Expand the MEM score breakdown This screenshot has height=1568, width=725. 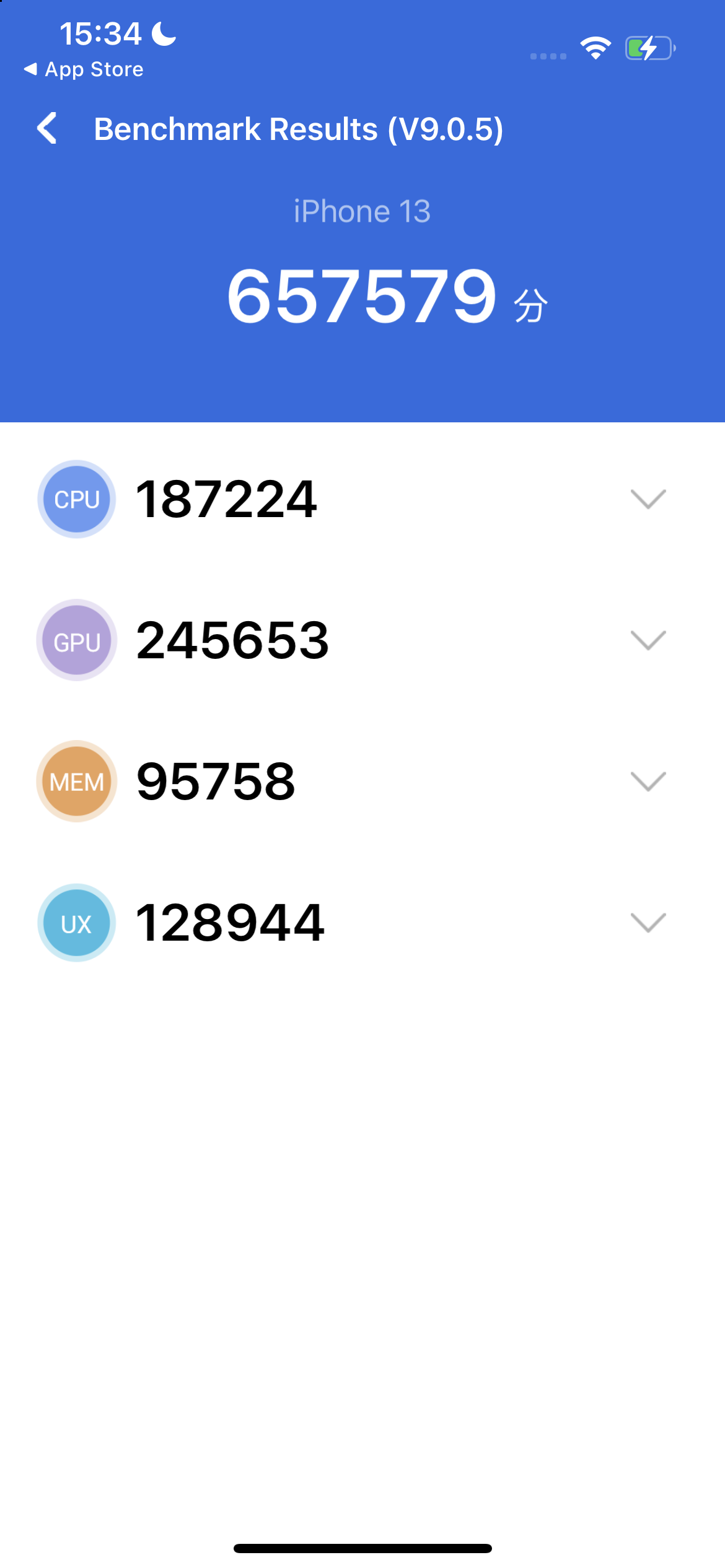[x=648, y=781]
